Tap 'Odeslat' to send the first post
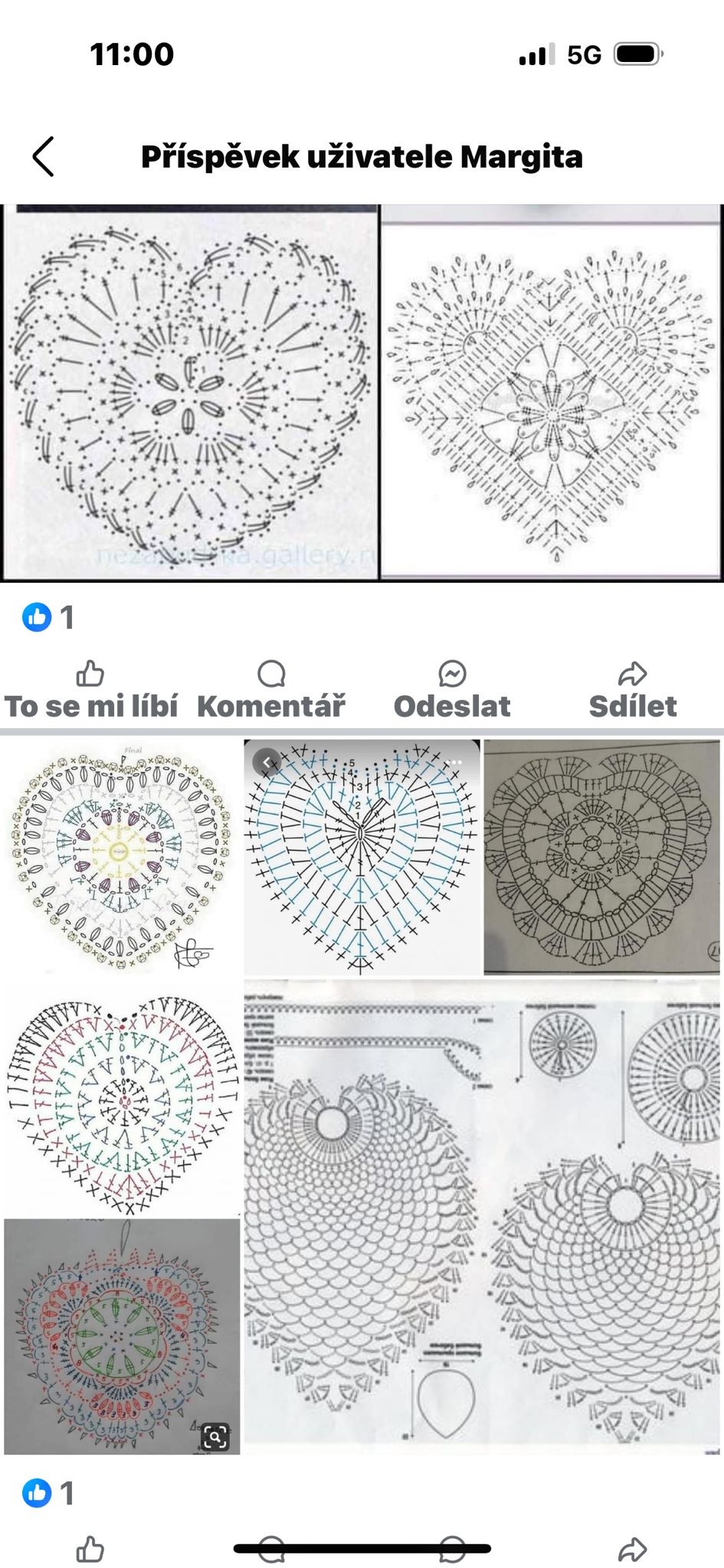The width and height of the screenshot is (724, 1568). point(452,691)
